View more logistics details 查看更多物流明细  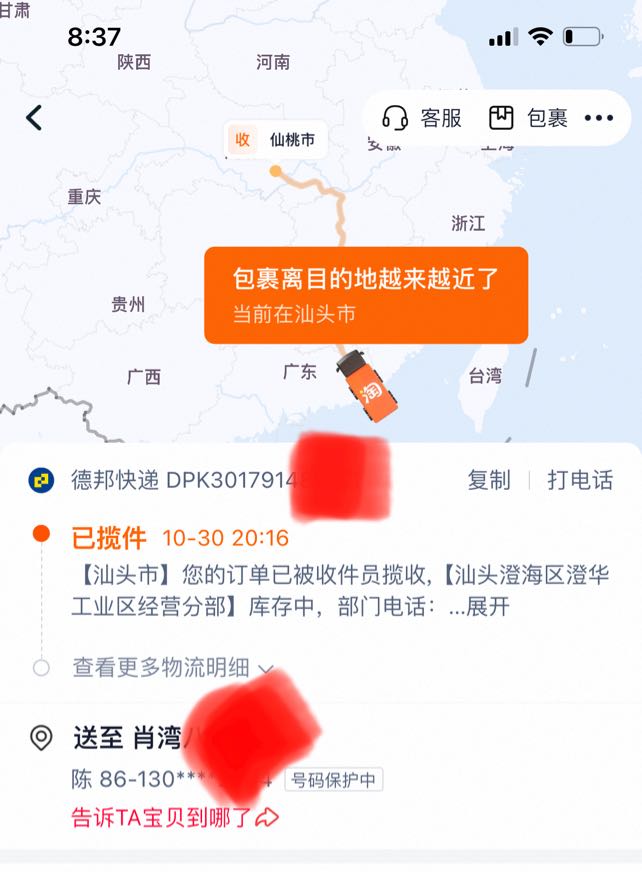172,667
